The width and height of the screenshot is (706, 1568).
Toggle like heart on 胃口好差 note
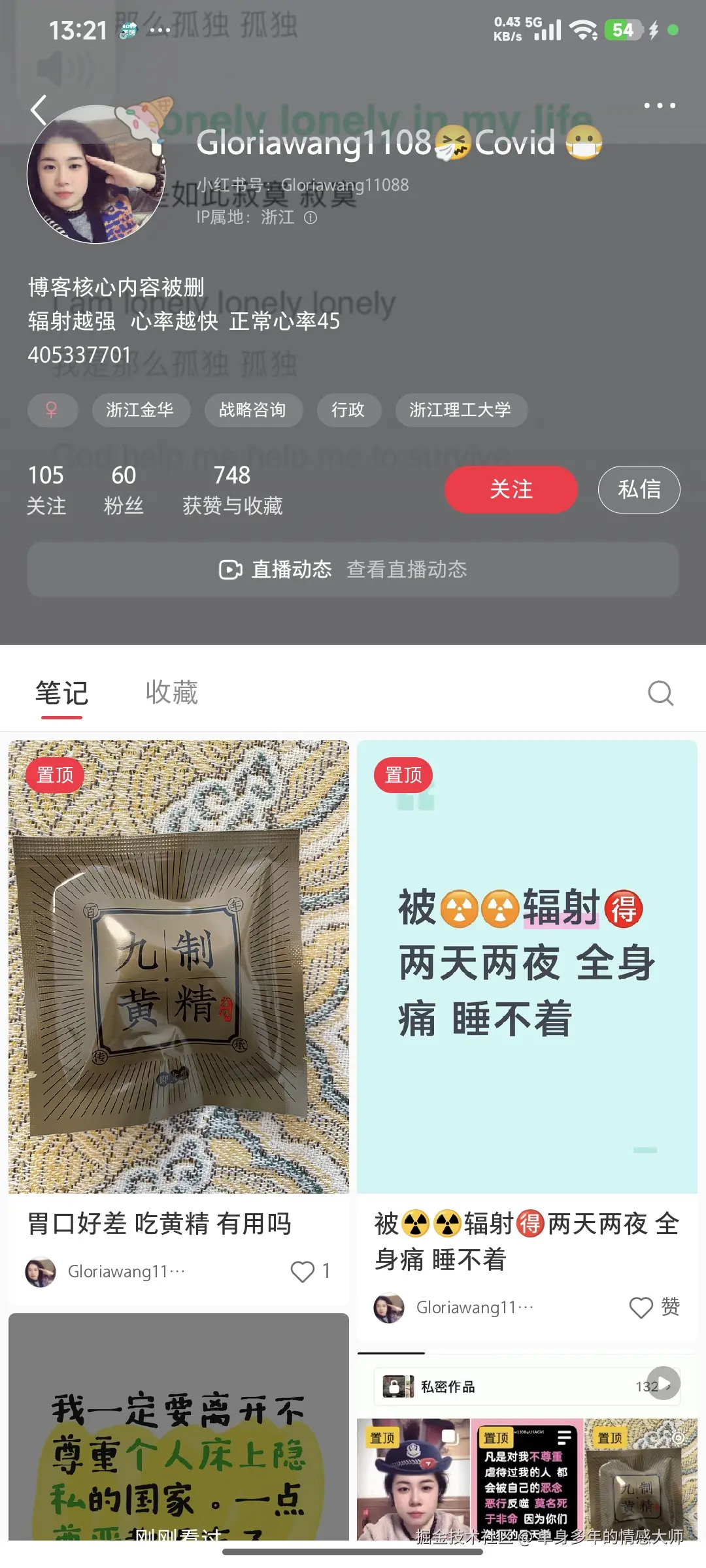pyautogui.click(x=302, y=1271)
